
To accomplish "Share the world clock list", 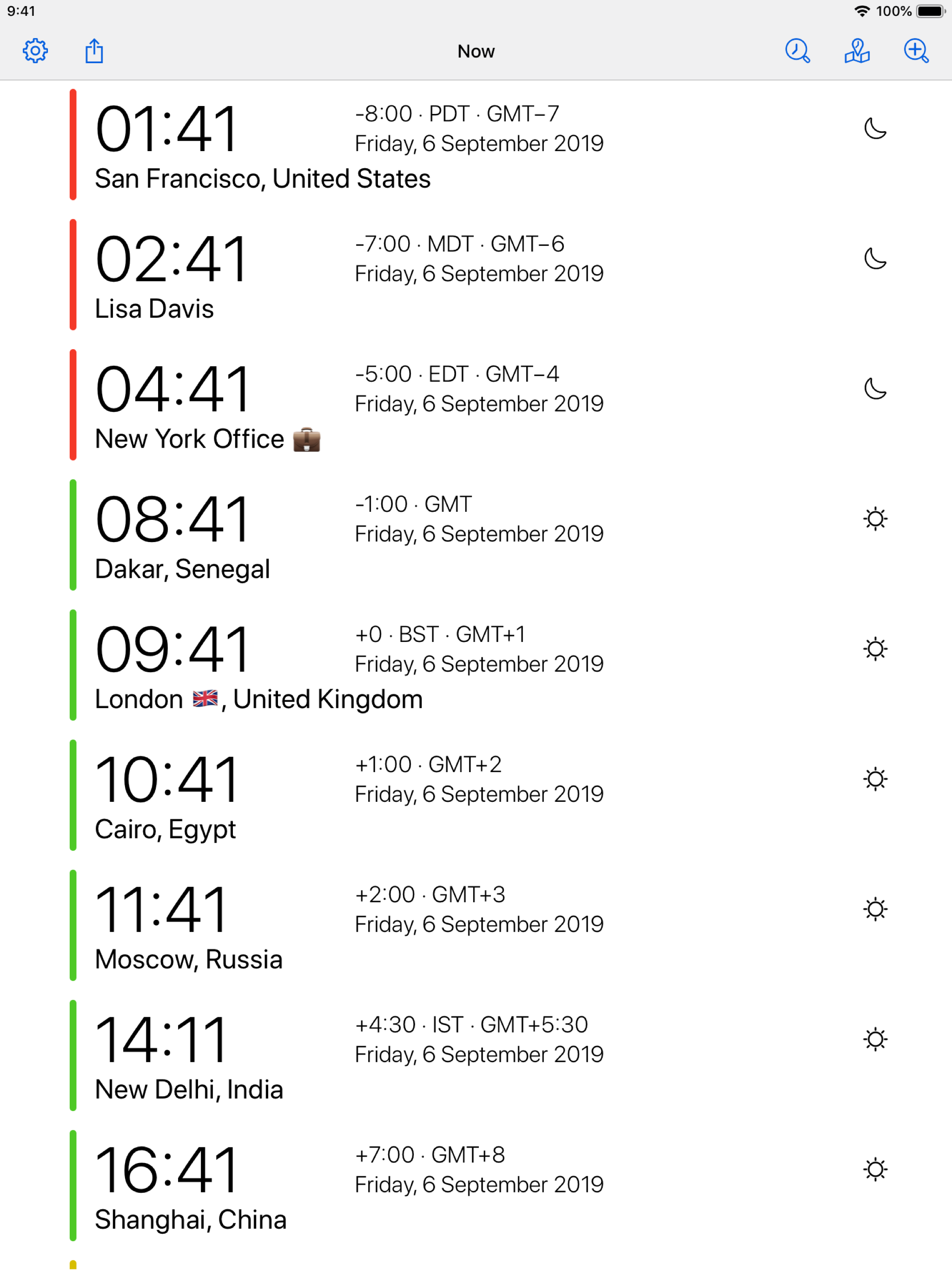I will pyautogui.click(x=95, y=51).
